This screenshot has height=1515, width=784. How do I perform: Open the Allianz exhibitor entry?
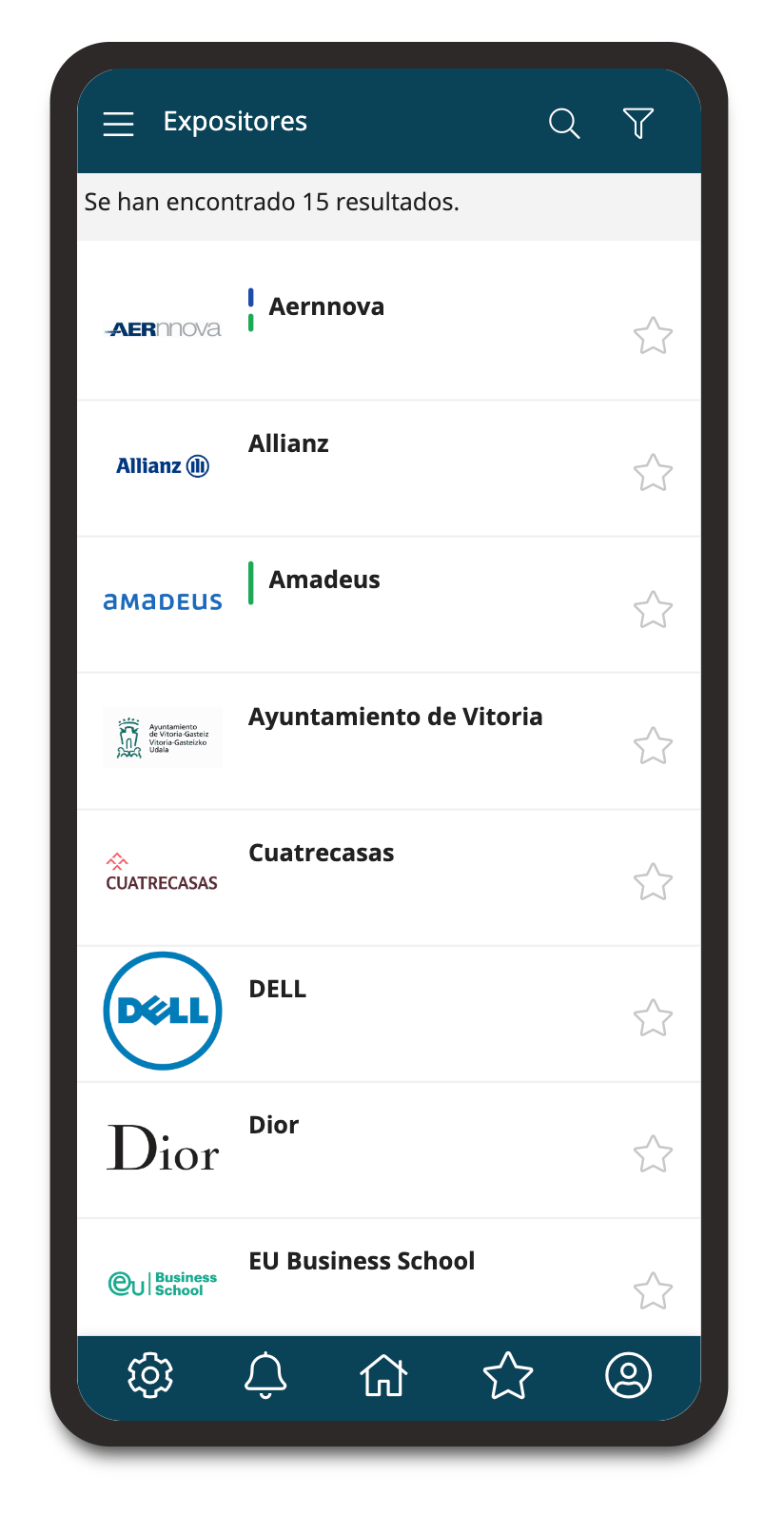point(388,468)
